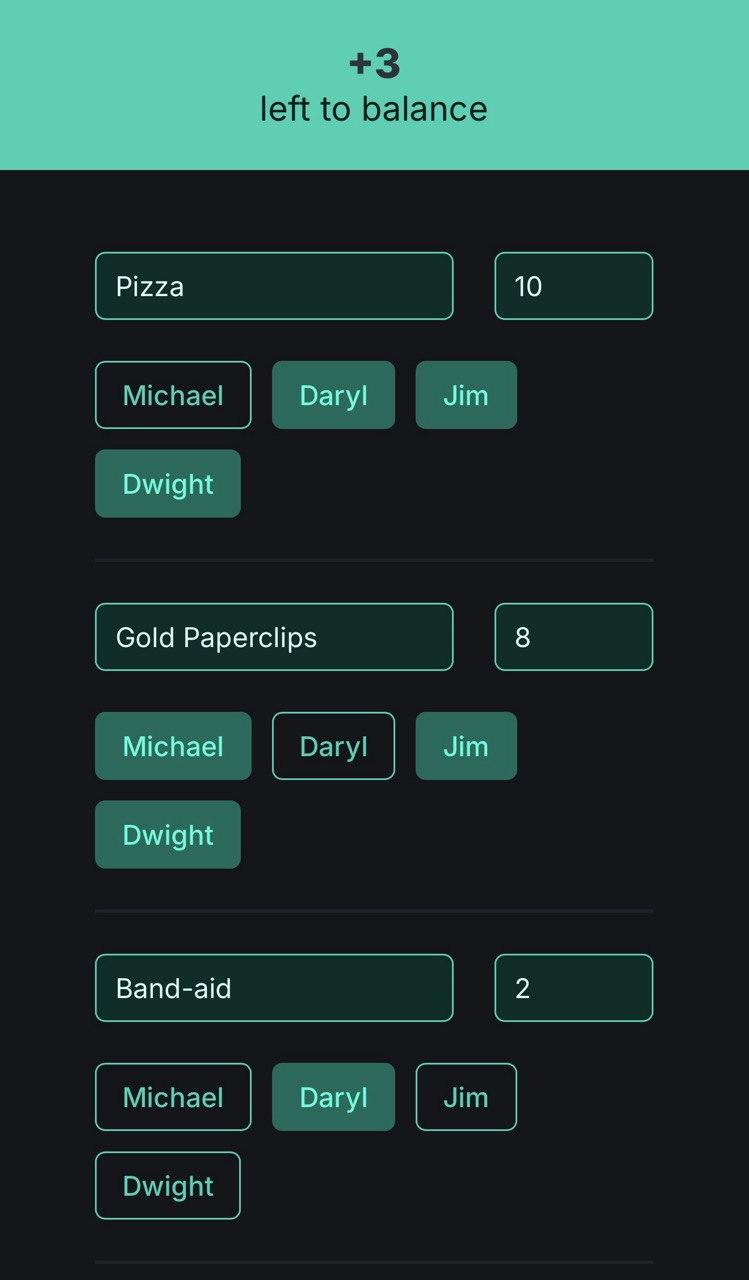Image resolution: width=749 pixels, height=1280 pixels.
Task: Include Jim in the Band-aid expense
Action: click(466, 1097)
